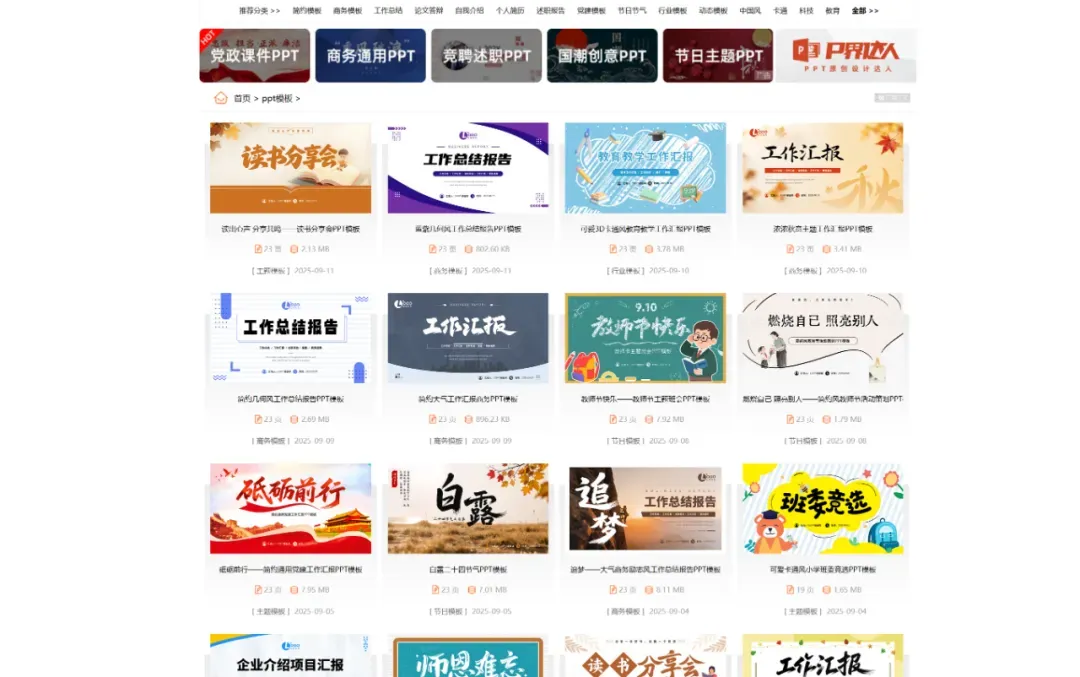Open the 商务通用PPT banner
Image resolution: width=1080 pixels, height=677 pixels.
[x=370, y=55]
